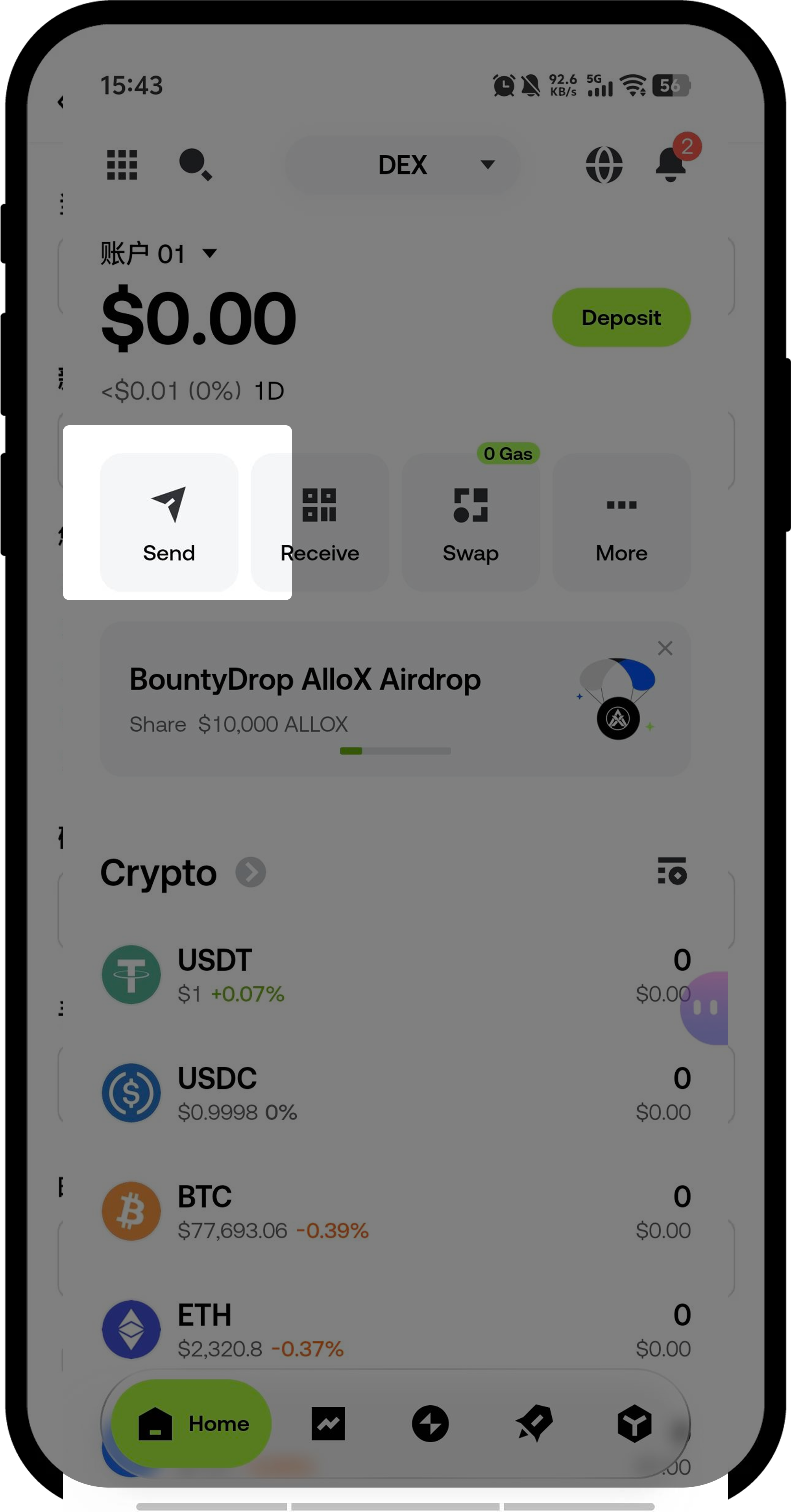Open the globe network icon

tap(604, 164)
